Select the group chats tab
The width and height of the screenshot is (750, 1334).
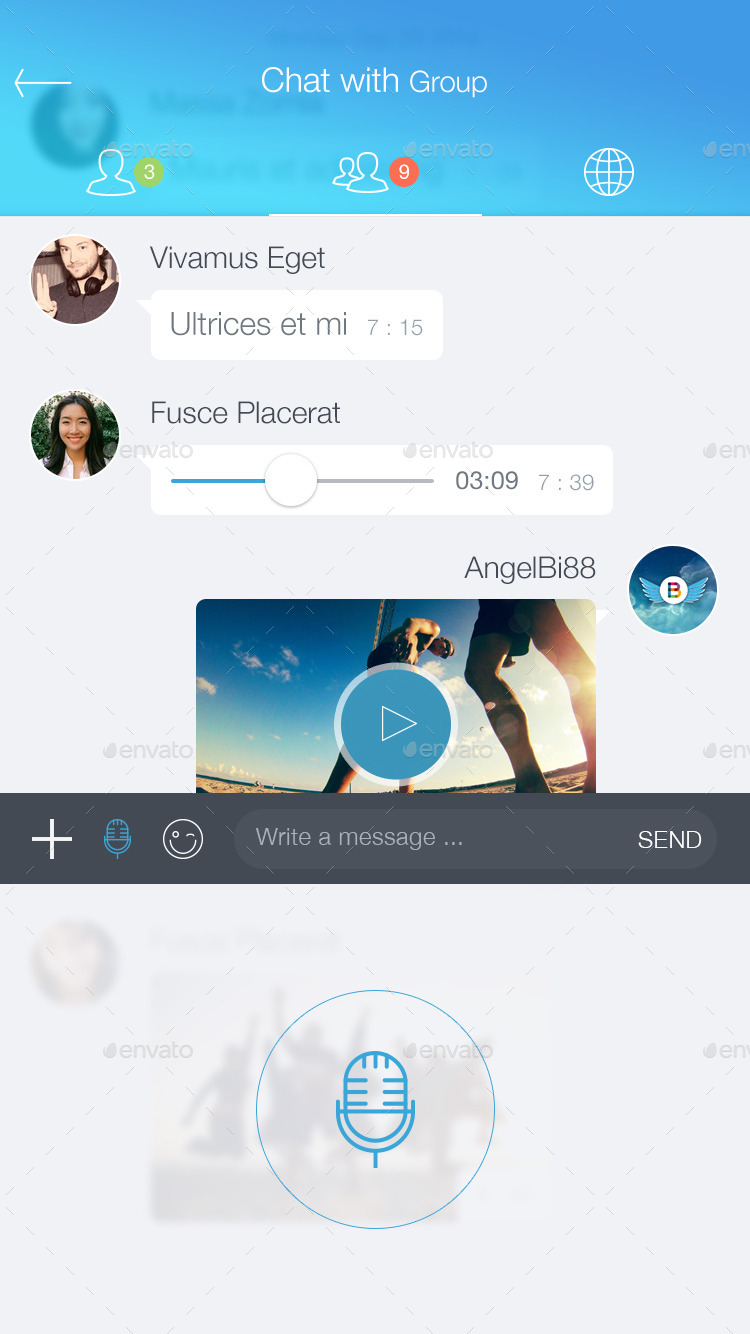tap(360, 173)
